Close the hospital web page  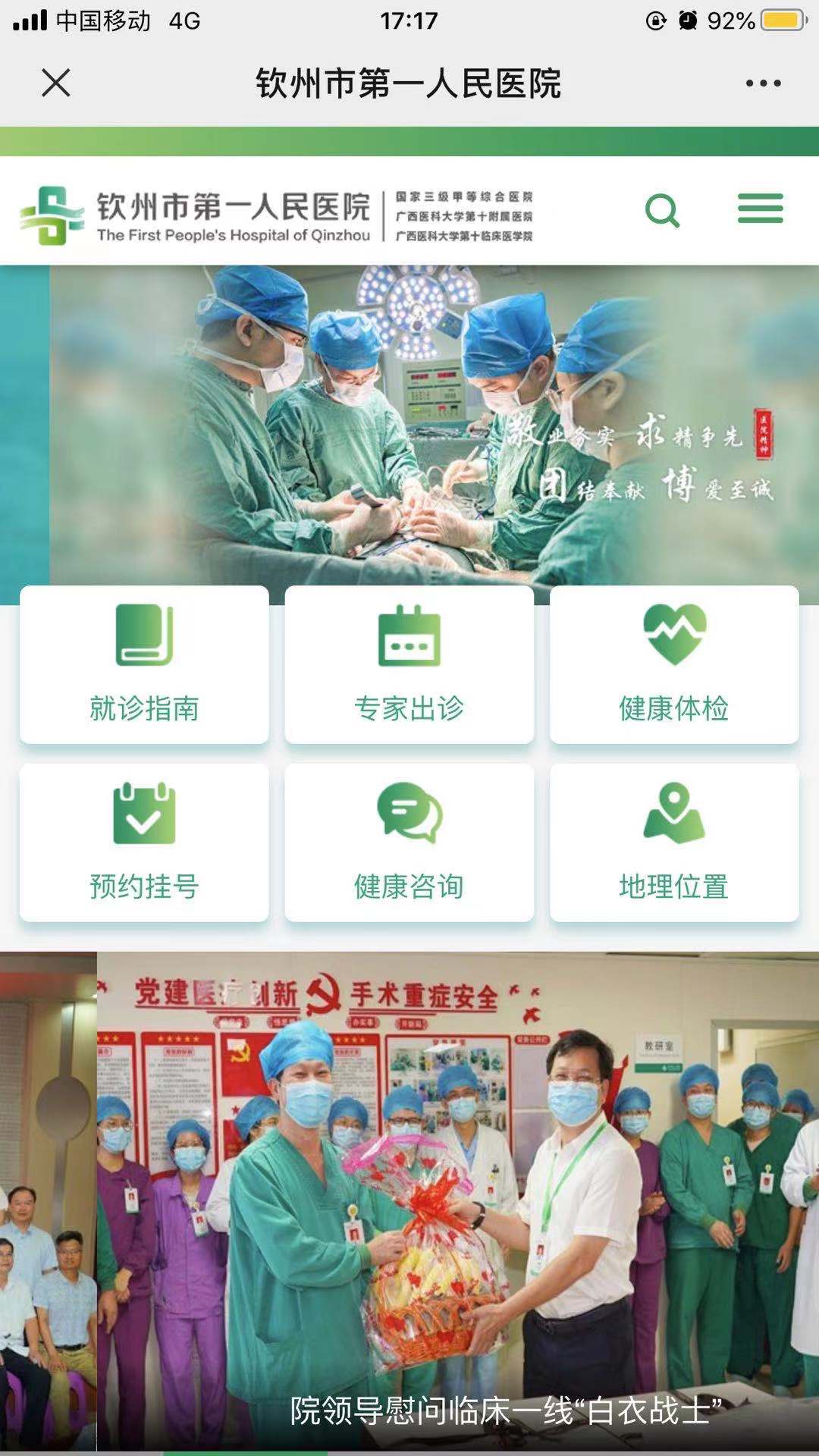[56, 83]
